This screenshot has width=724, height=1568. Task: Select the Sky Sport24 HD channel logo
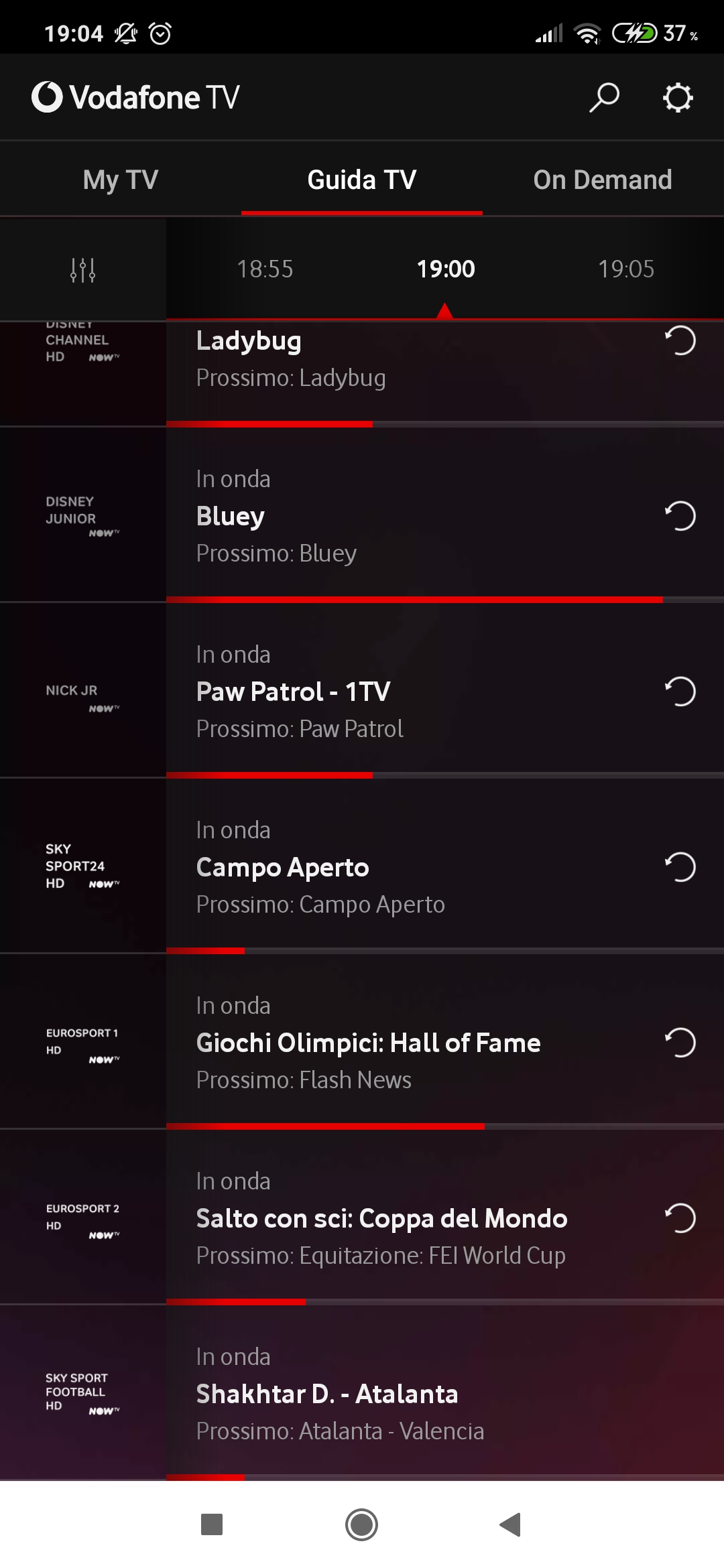tap(82, 866)
